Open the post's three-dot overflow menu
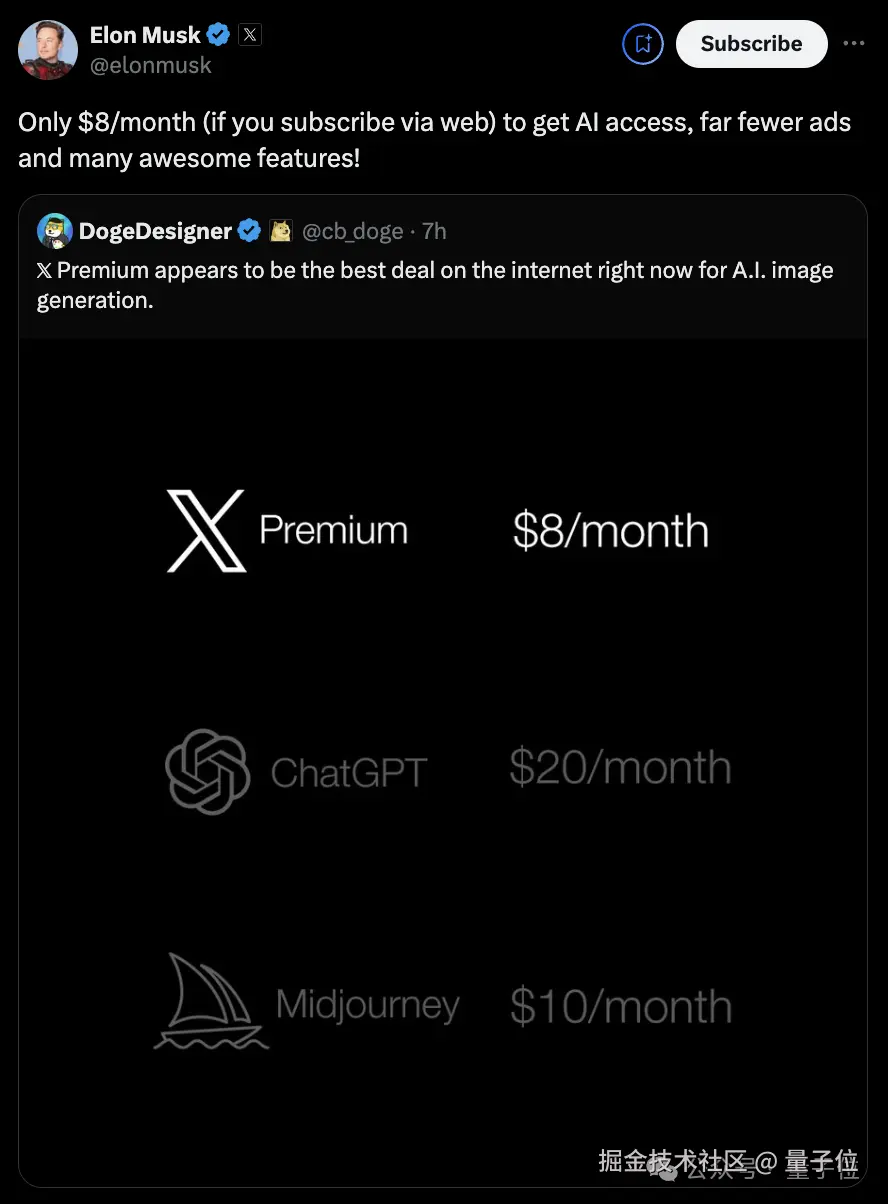 point(853,44)
